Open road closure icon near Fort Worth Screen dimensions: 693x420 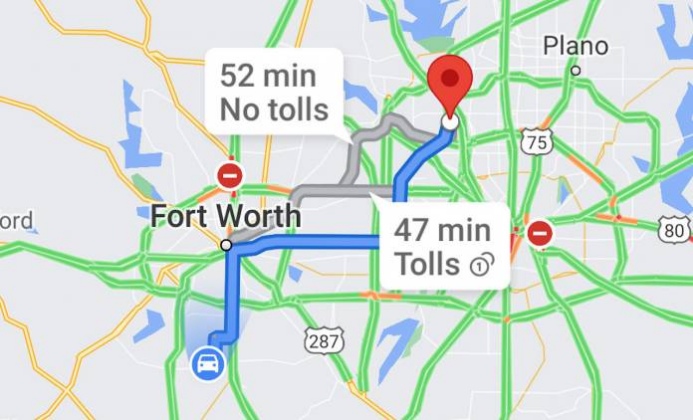coord(231,177)
